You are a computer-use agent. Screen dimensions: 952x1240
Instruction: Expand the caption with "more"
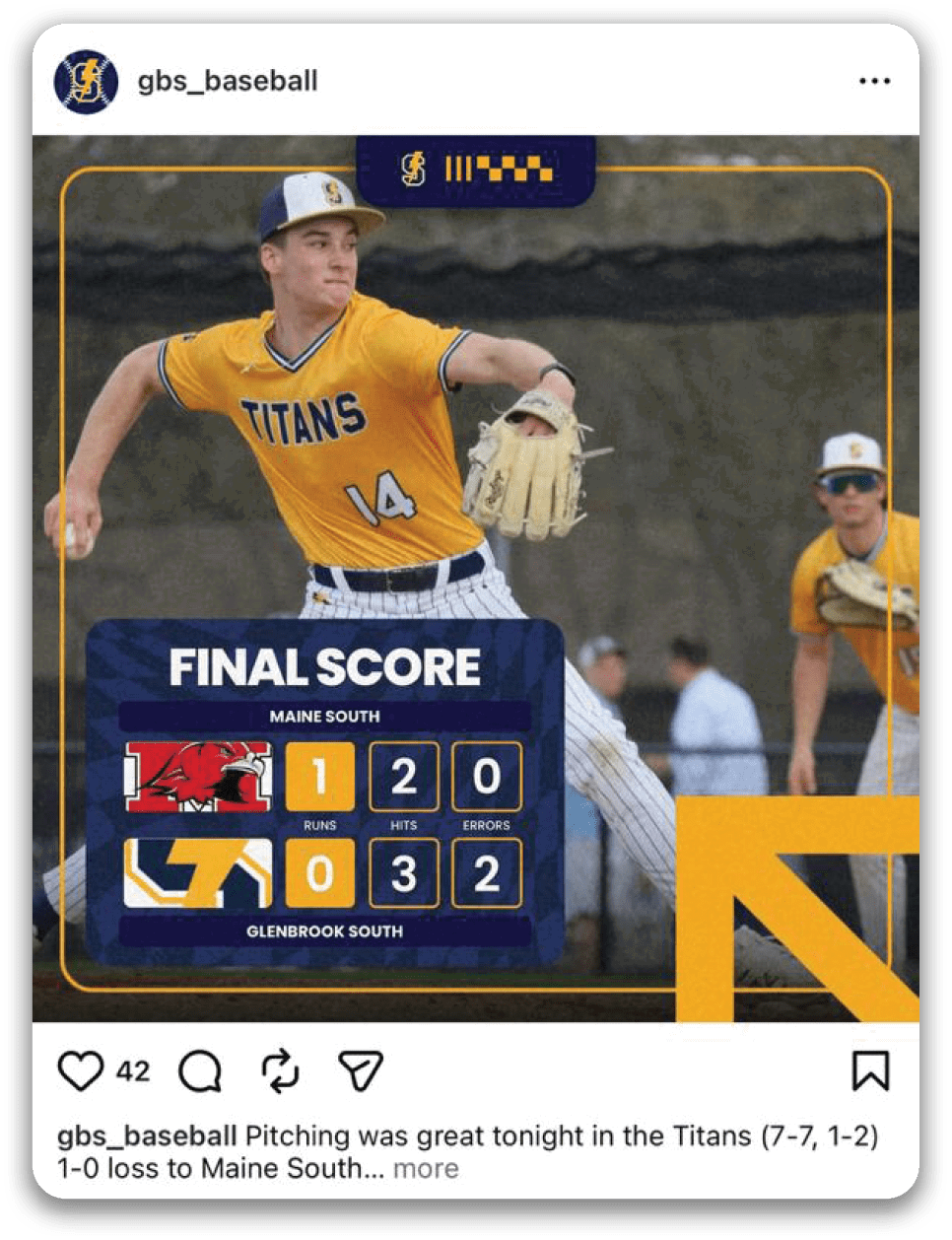[426, 1169]
